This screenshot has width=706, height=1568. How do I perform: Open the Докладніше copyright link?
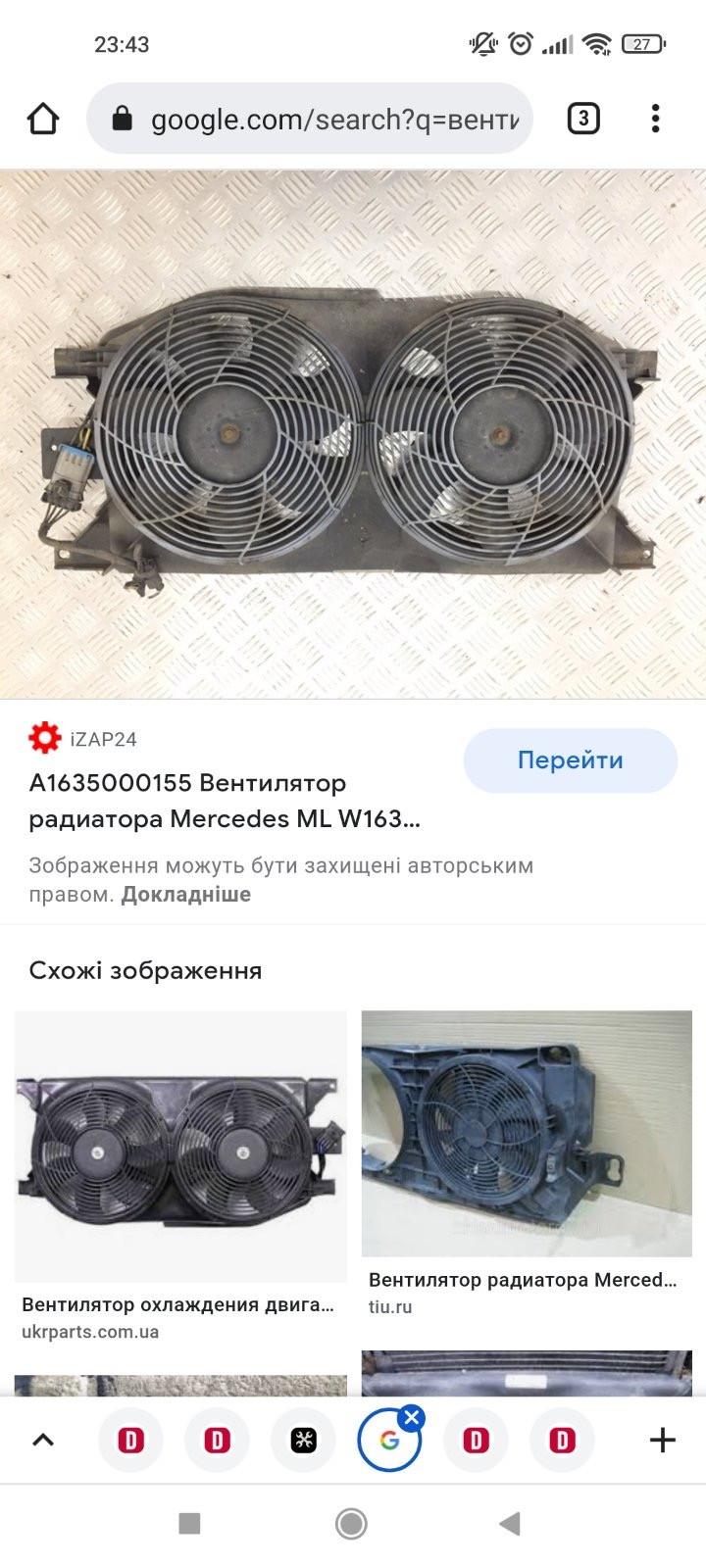click(x=185, y=895)
